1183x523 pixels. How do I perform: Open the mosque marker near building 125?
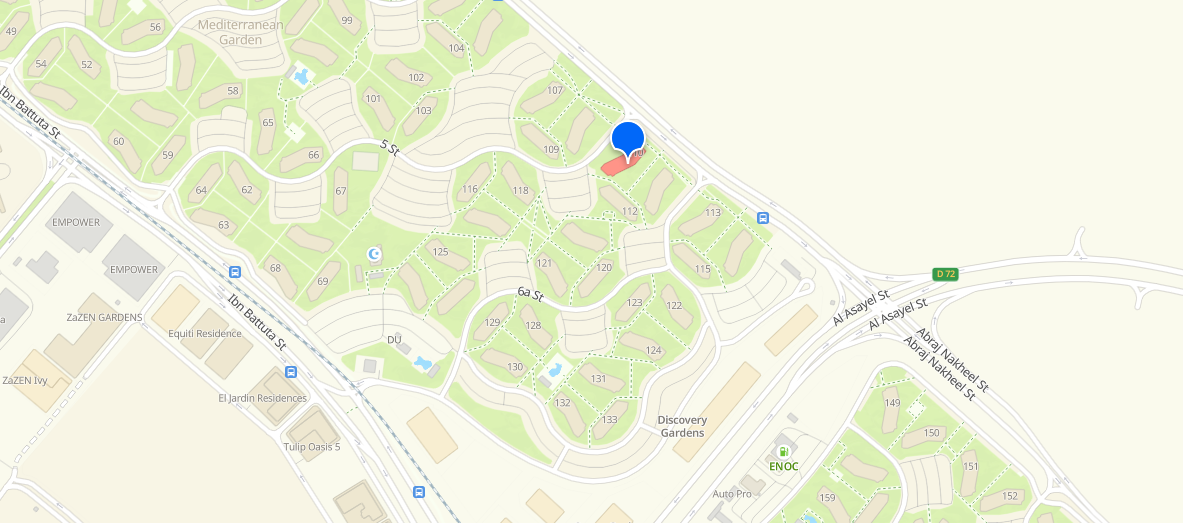pos(375,255)
